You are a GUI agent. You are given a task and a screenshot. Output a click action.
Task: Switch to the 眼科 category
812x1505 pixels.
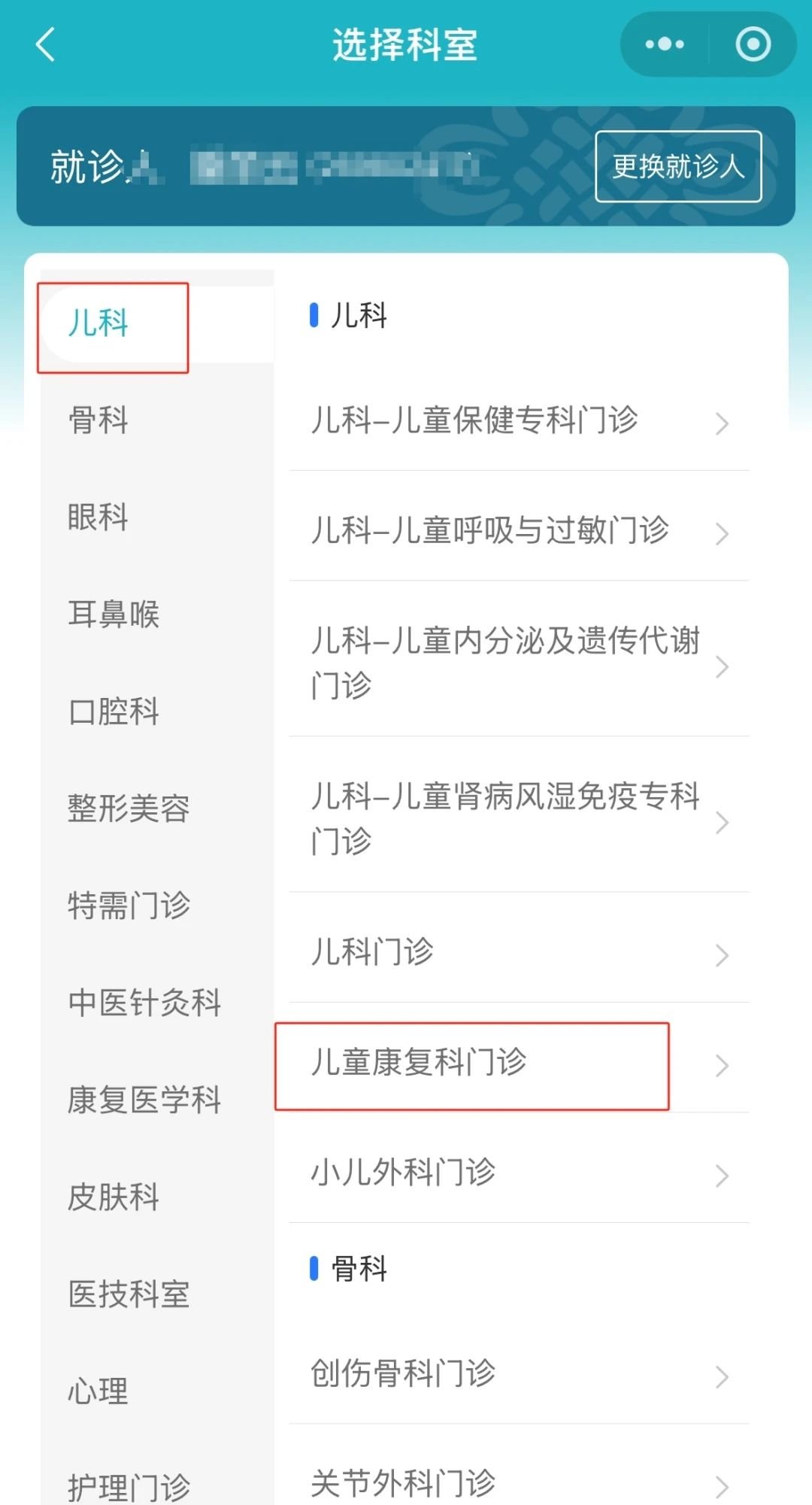[98, 517]
